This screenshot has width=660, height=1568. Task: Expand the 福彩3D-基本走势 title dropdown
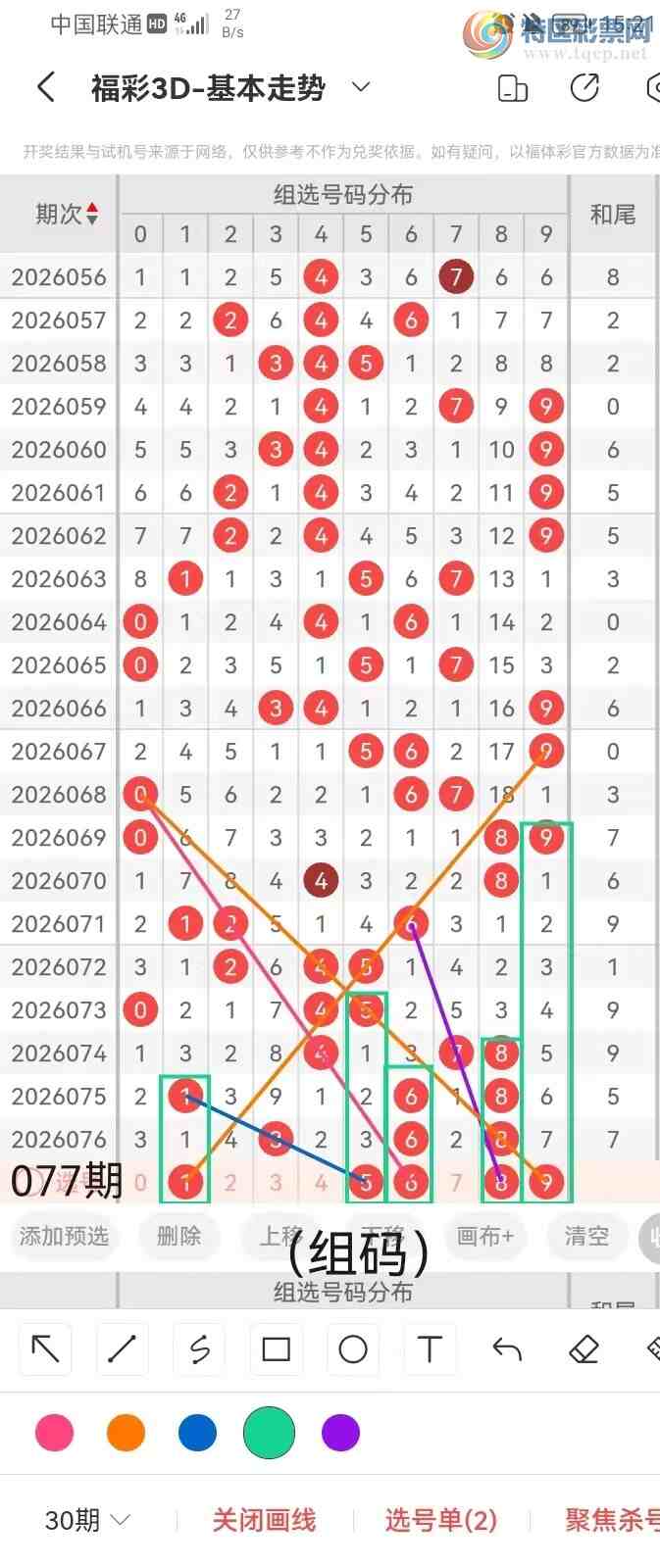click(x=361, y=87)
